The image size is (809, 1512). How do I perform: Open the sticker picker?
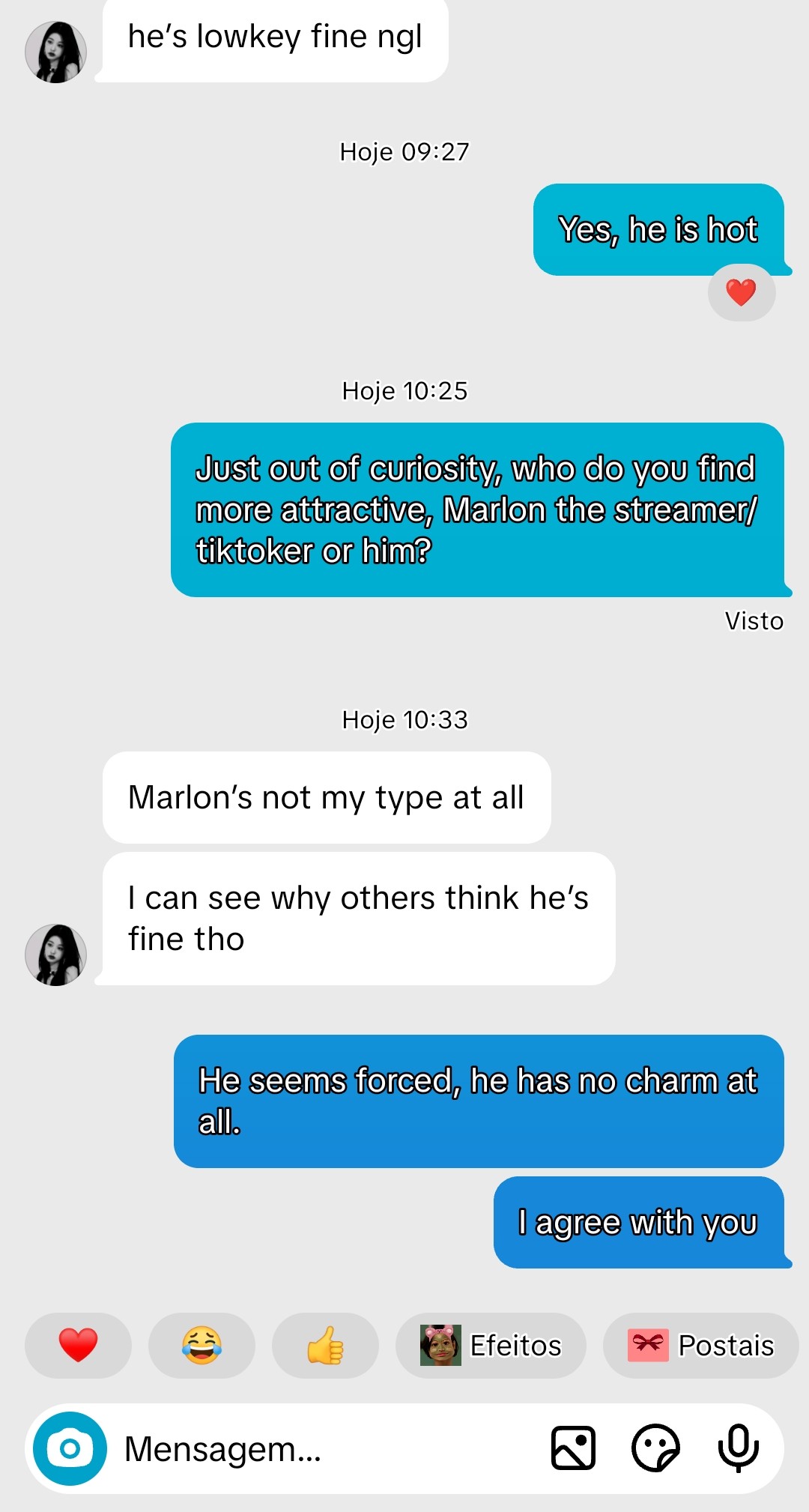coord(655,1448)
